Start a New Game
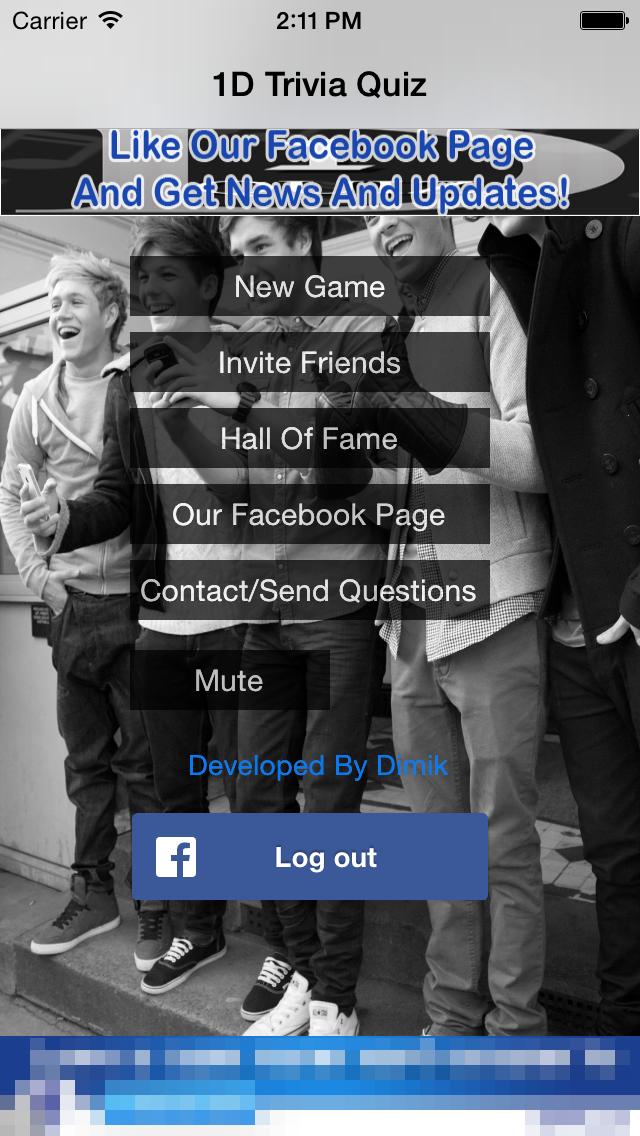This screenshot has height=1136, width=640. pyautogui.click(x=309, y=287)
